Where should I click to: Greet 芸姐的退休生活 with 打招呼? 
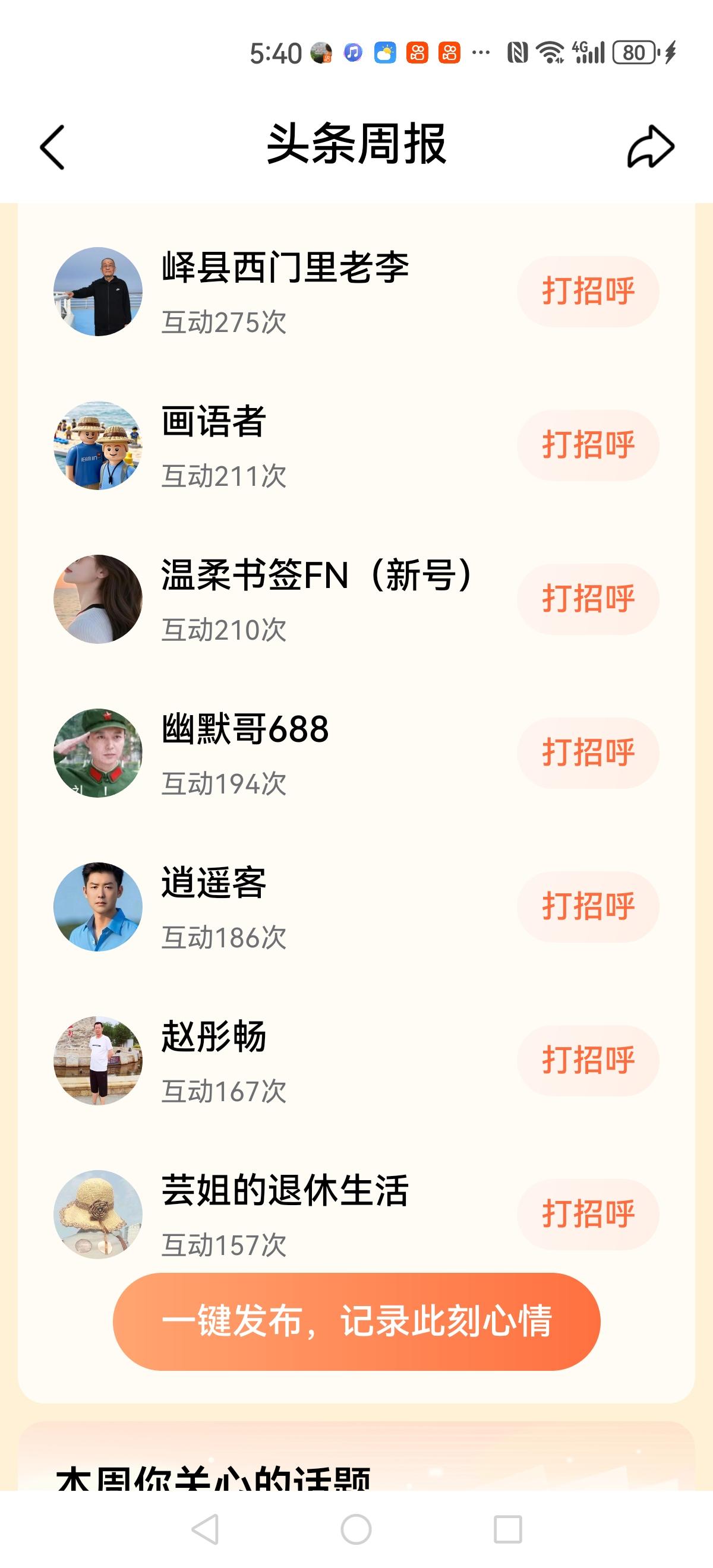tap(588, 1215)
